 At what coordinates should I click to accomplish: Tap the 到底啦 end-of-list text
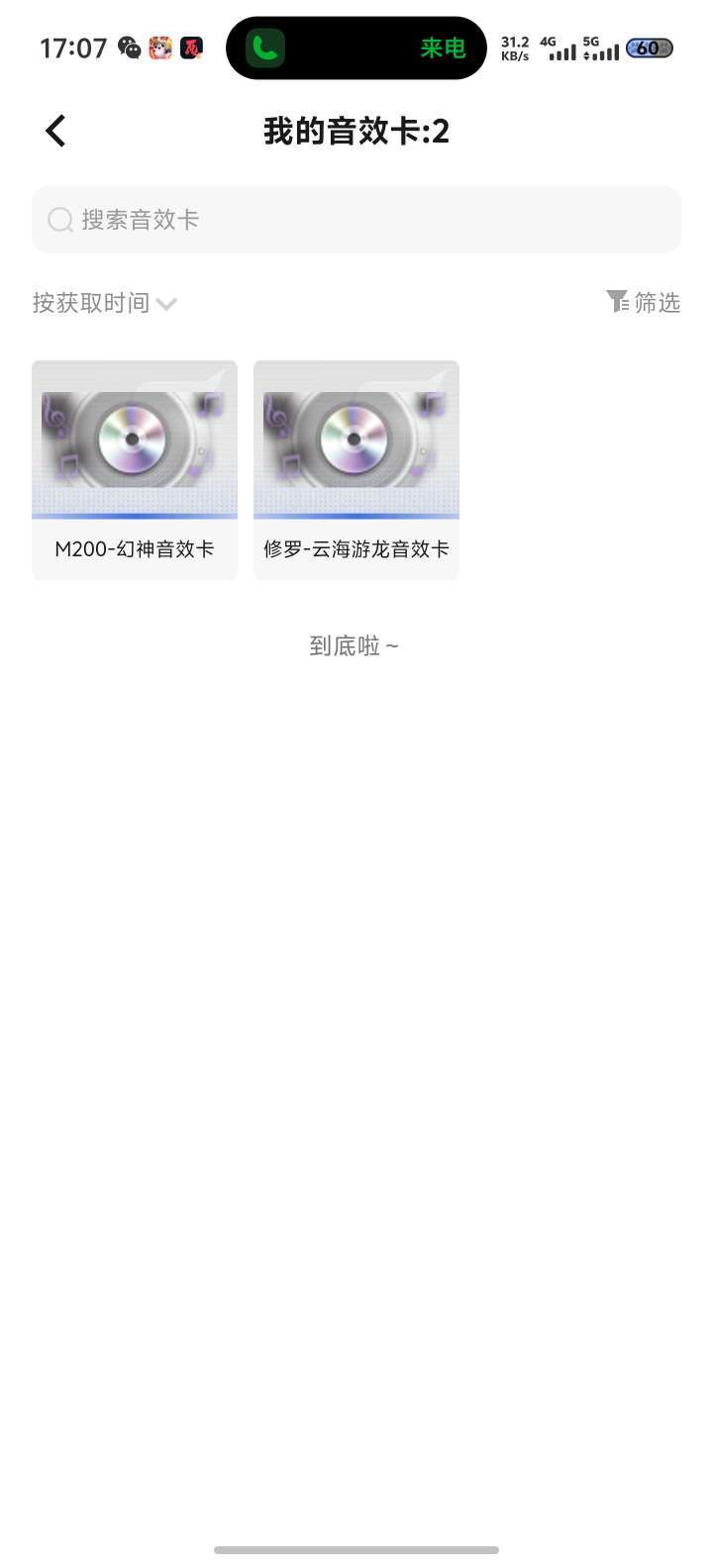pos(356,644)
